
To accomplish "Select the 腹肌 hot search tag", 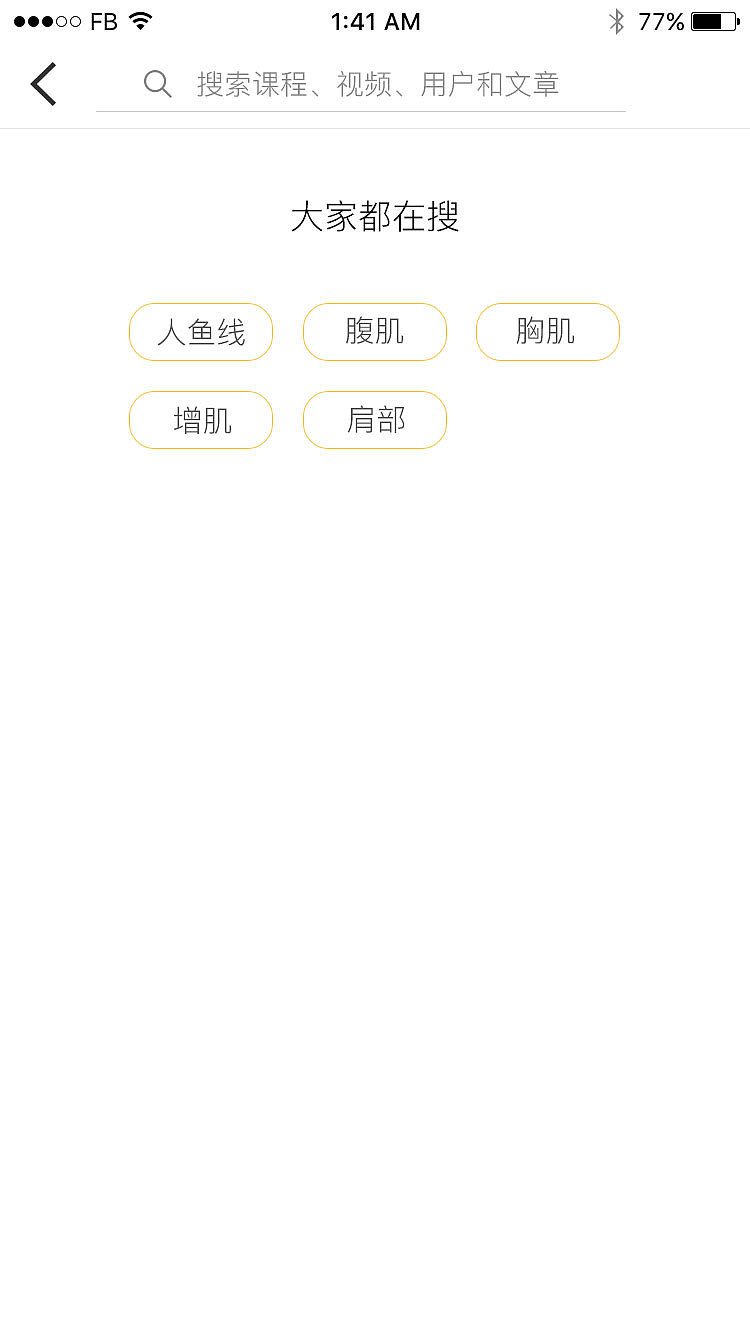I will tap(374, 331).
